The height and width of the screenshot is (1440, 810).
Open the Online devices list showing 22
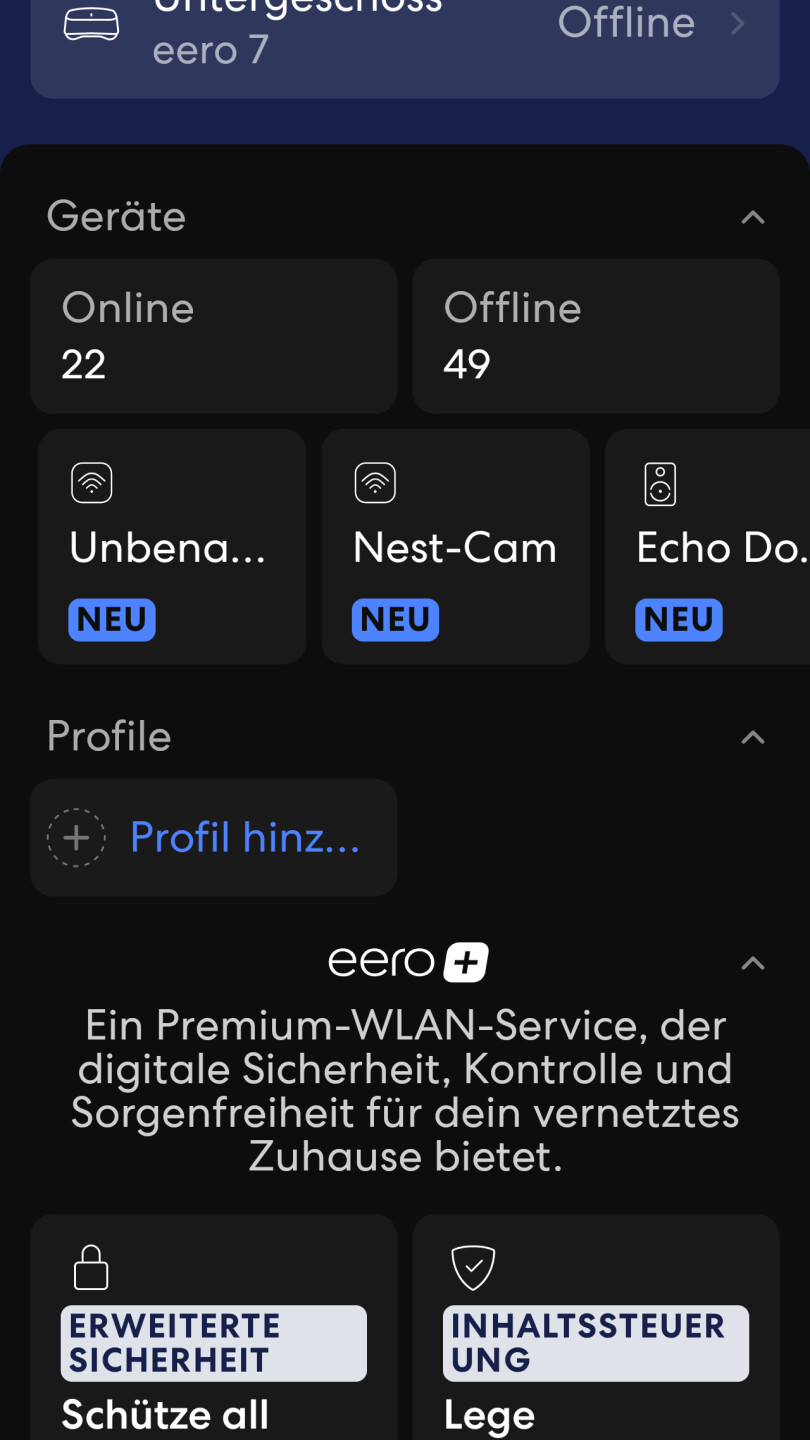pyautogui.click(x=213, y=335)
